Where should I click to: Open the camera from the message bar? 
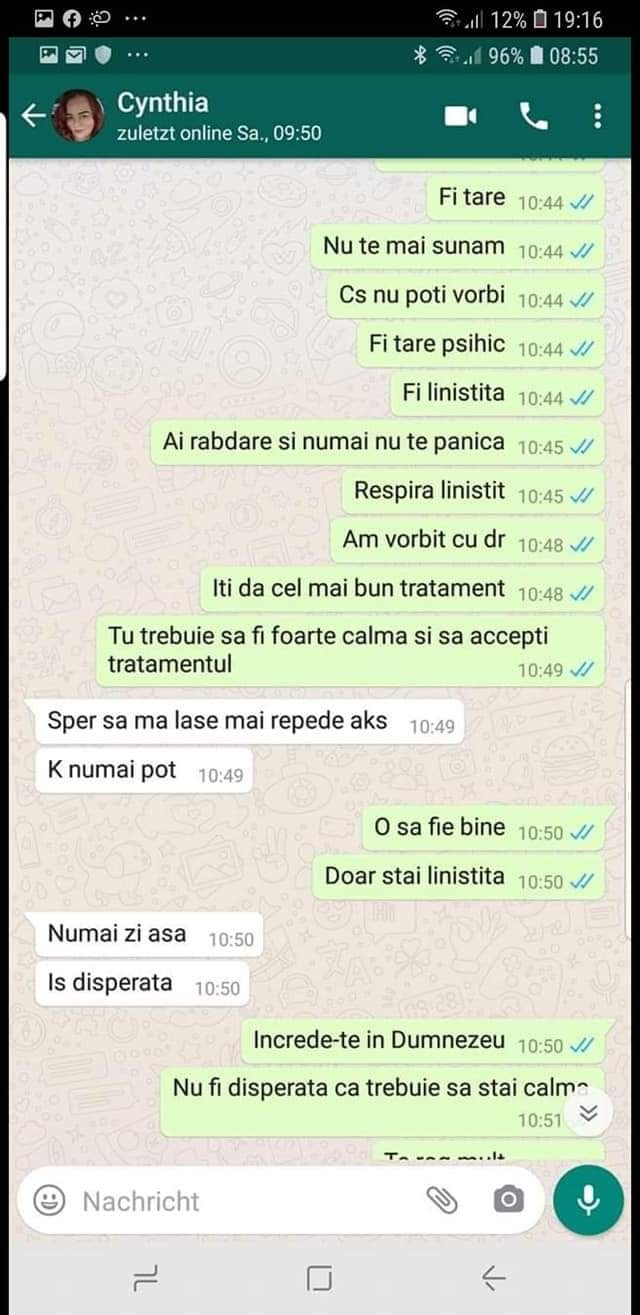coord(508,1200)
